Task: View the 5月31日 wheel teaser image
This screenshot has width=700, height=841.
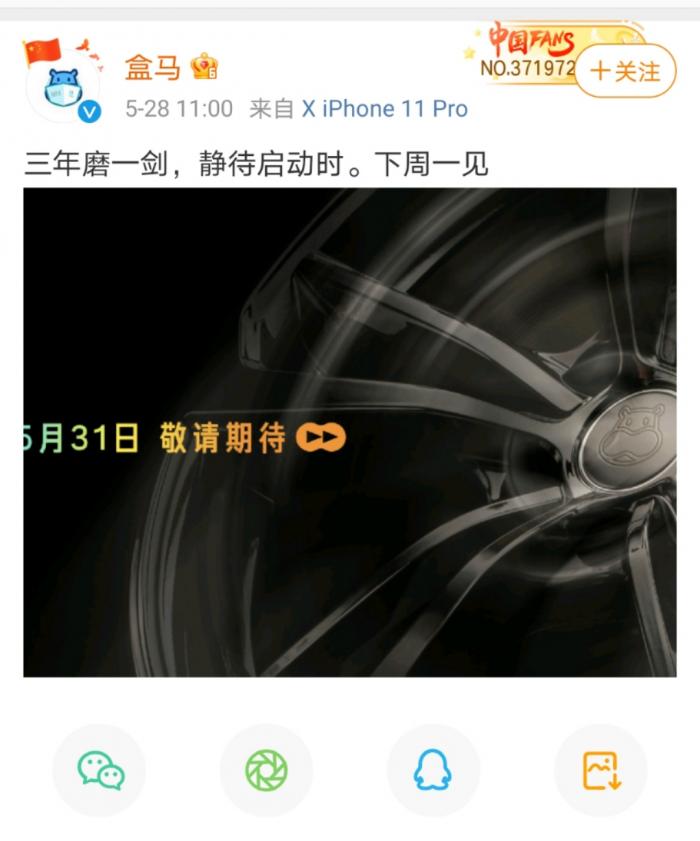Action: [349, 432]
